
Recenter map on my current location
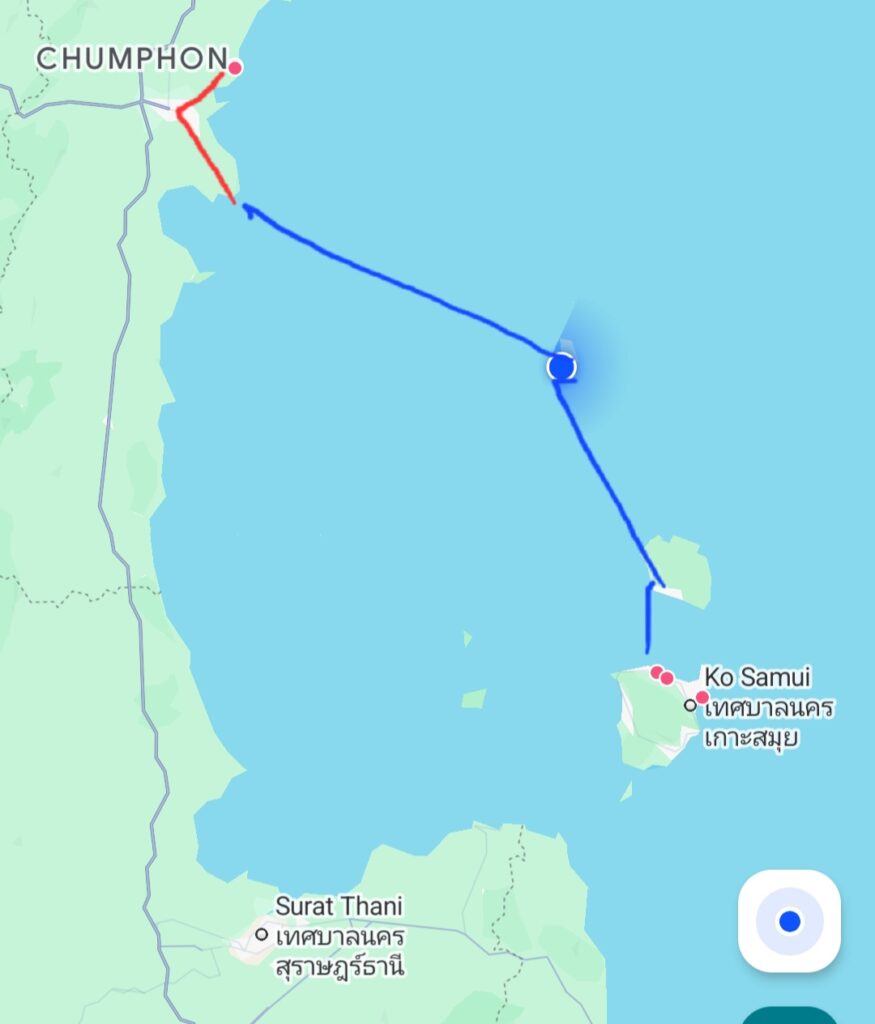[789, 921]
